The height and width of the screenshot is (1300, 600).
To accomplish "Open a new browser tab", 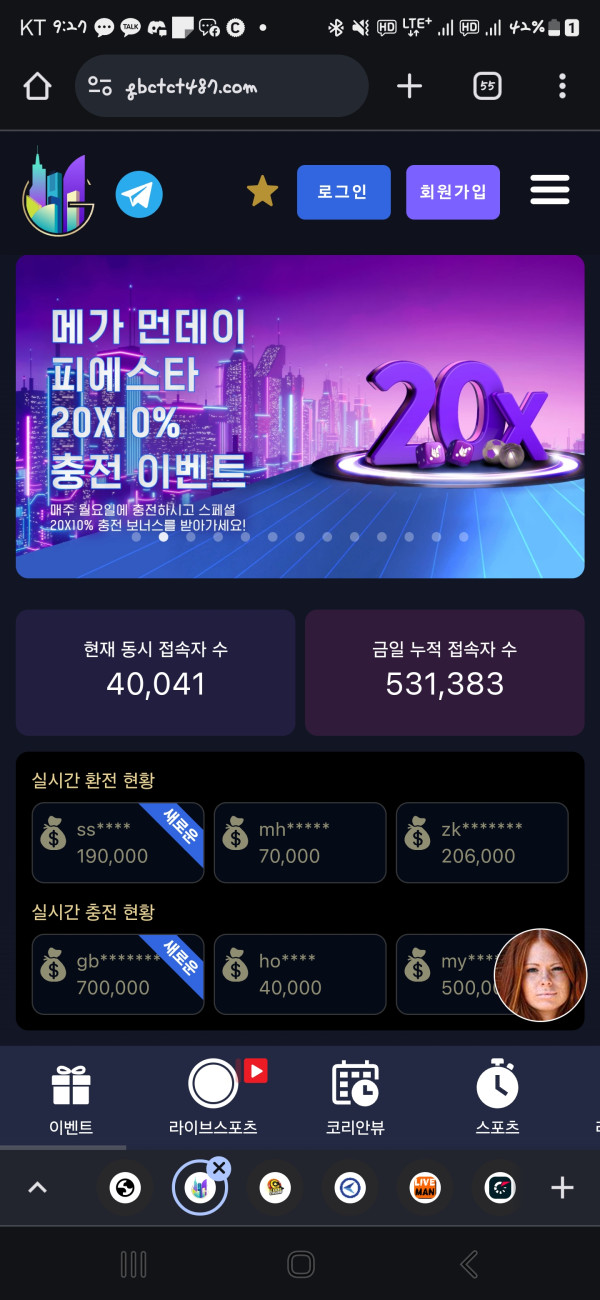I will pos(409,87).
